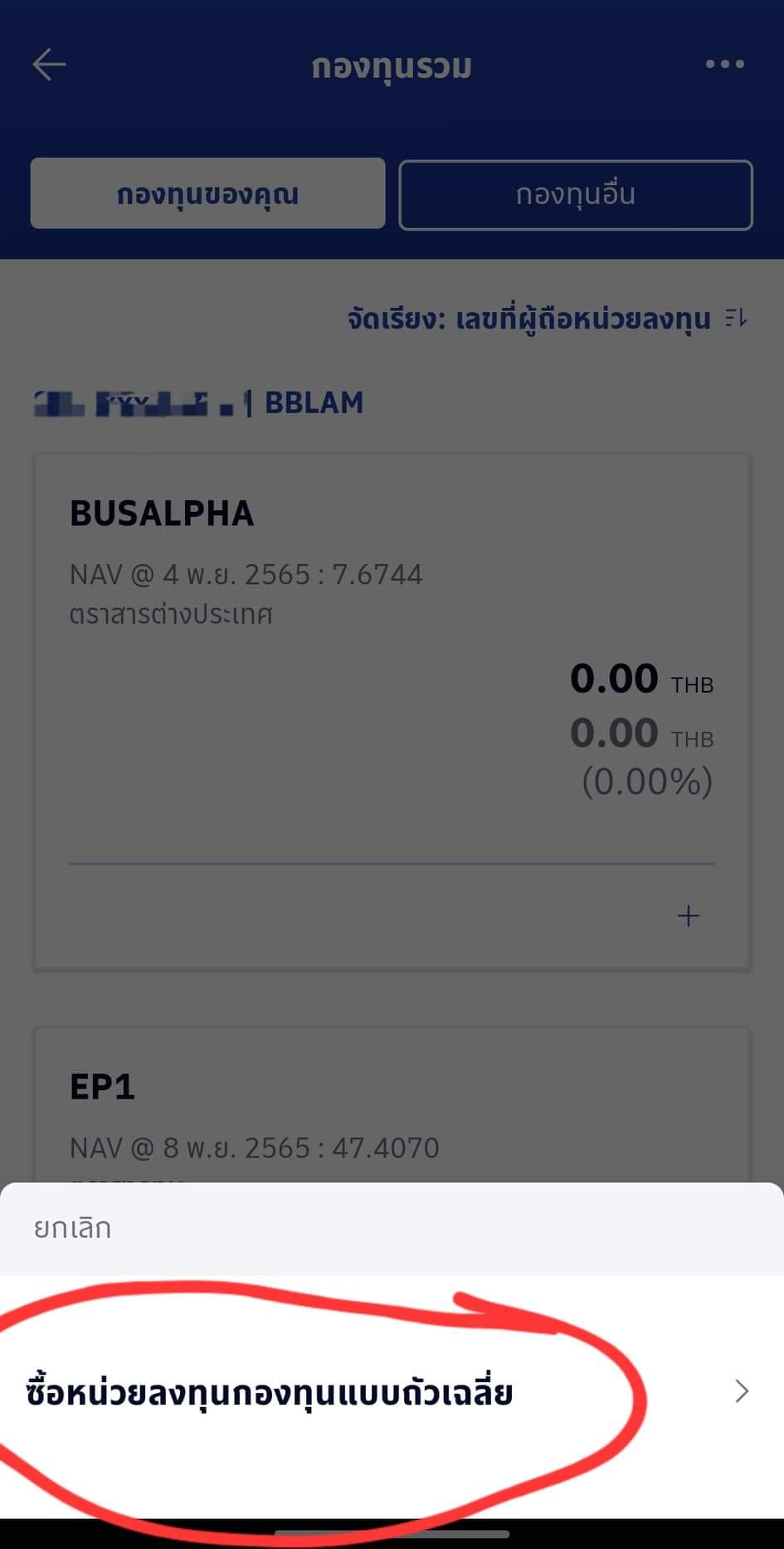This screenshot has height=1549, width=784.
Task: Switch to the กองทุนของคุณ tab
Action: [207, 193]
